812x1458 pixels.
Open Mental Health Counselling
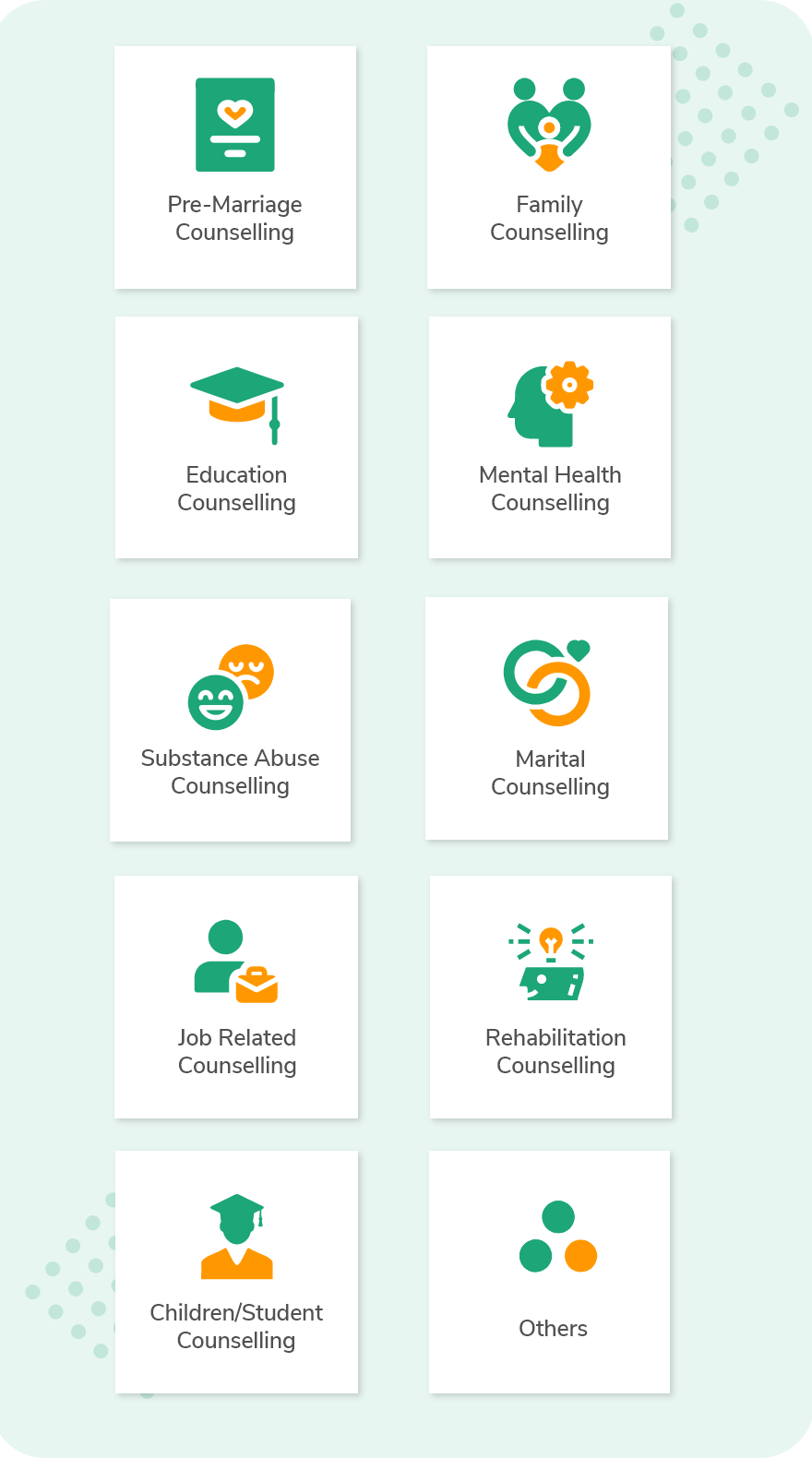(x=550, y=437)
